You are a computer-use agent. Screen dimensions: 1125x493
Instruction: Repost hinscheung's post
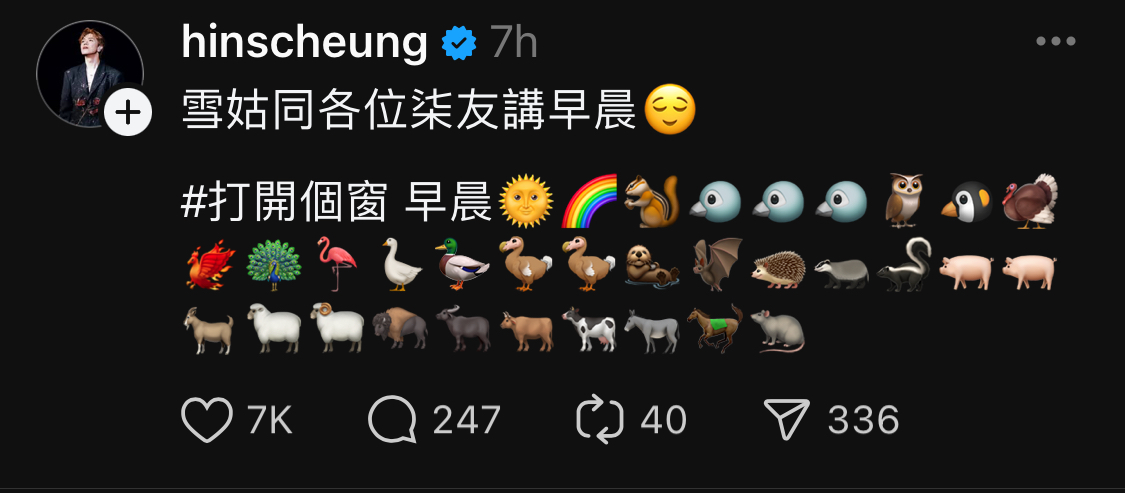pyautogui.click(x=600, y=420)
